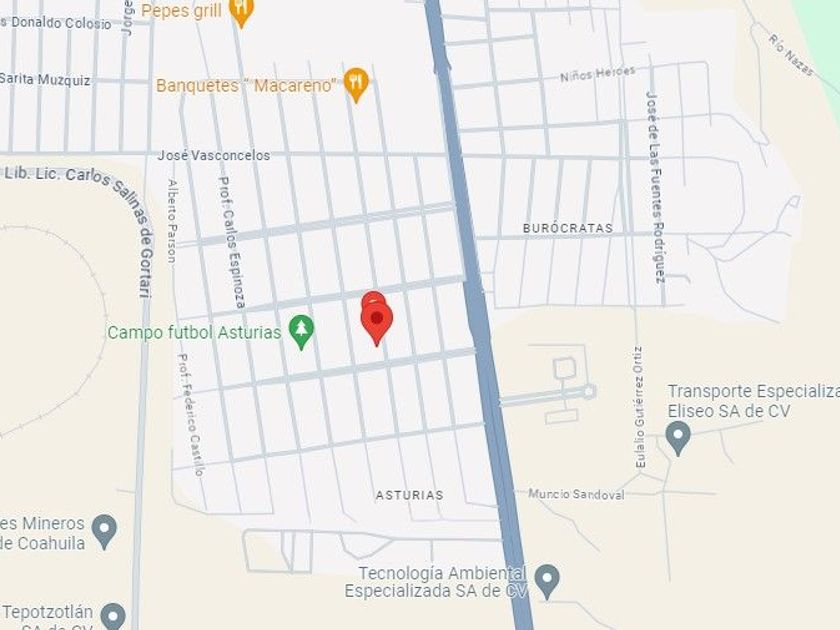Image resolution: width=840 pixels, height=630 pixels.
Task: Select the Banquetes "Macareno" restaurant marker
Action: 356,84
